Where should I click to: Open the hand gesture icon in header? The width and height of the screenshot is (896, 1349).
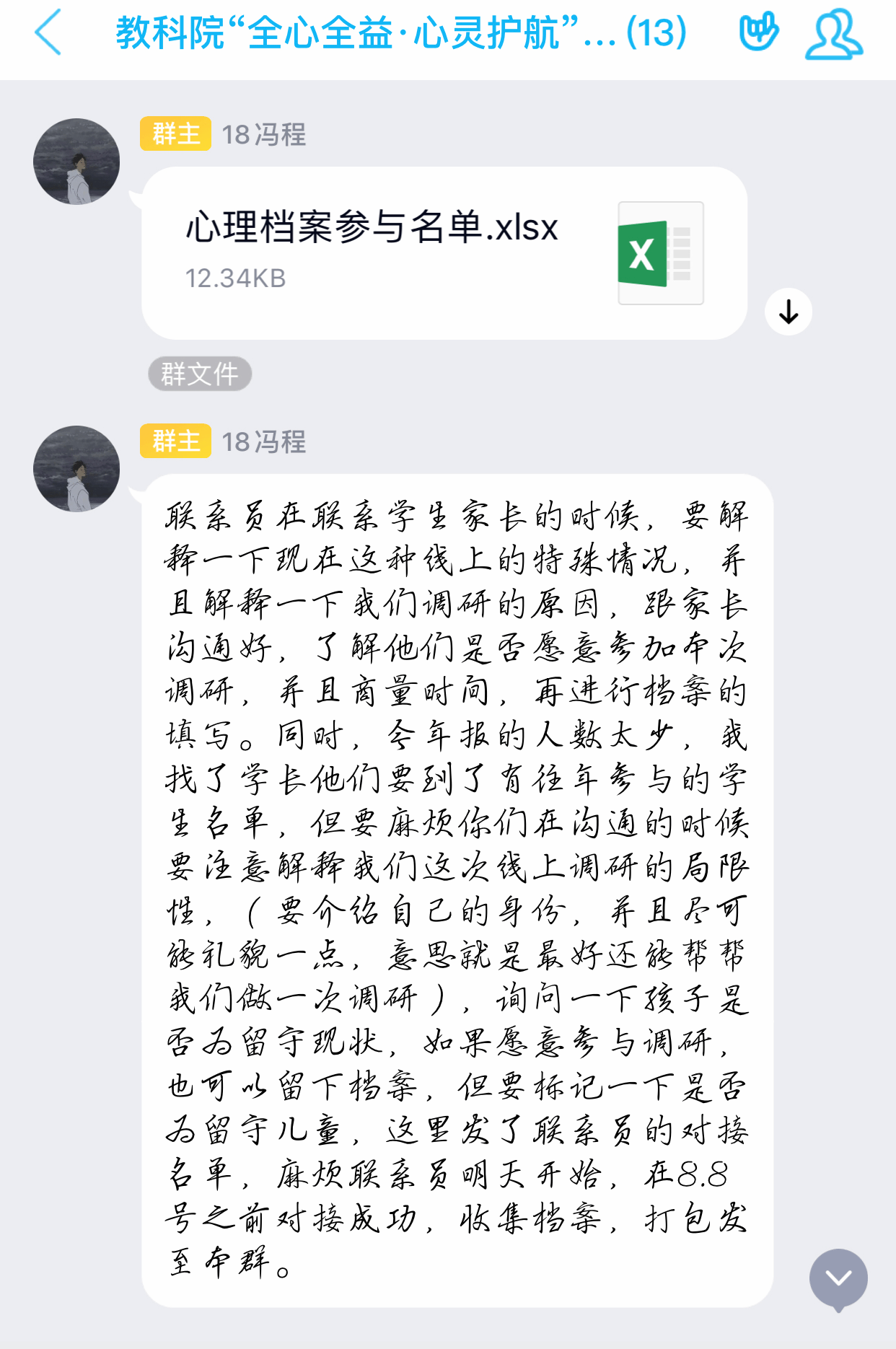click(758, 32)
